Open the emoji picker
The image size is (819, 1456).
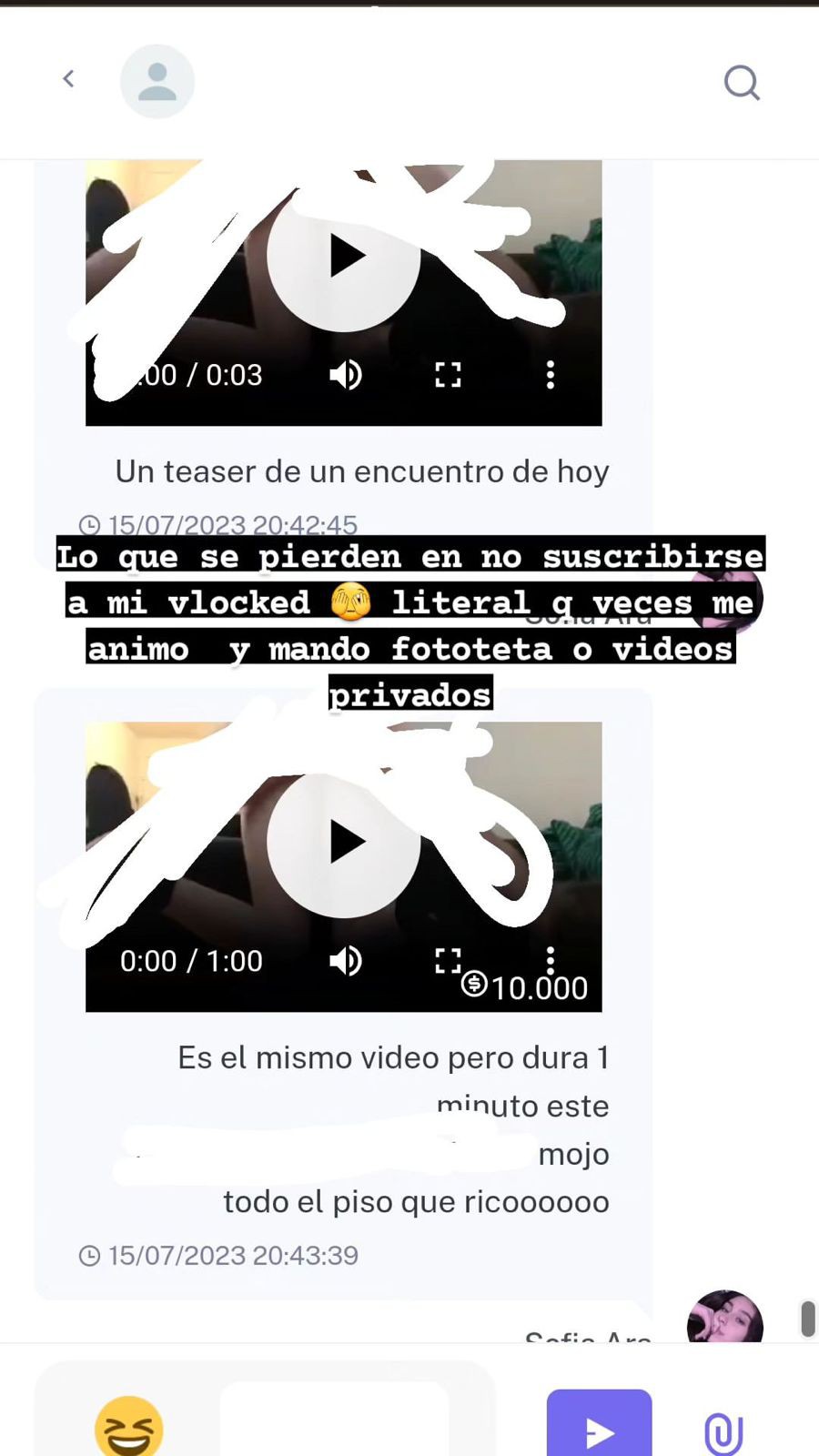click(129, 1427)
